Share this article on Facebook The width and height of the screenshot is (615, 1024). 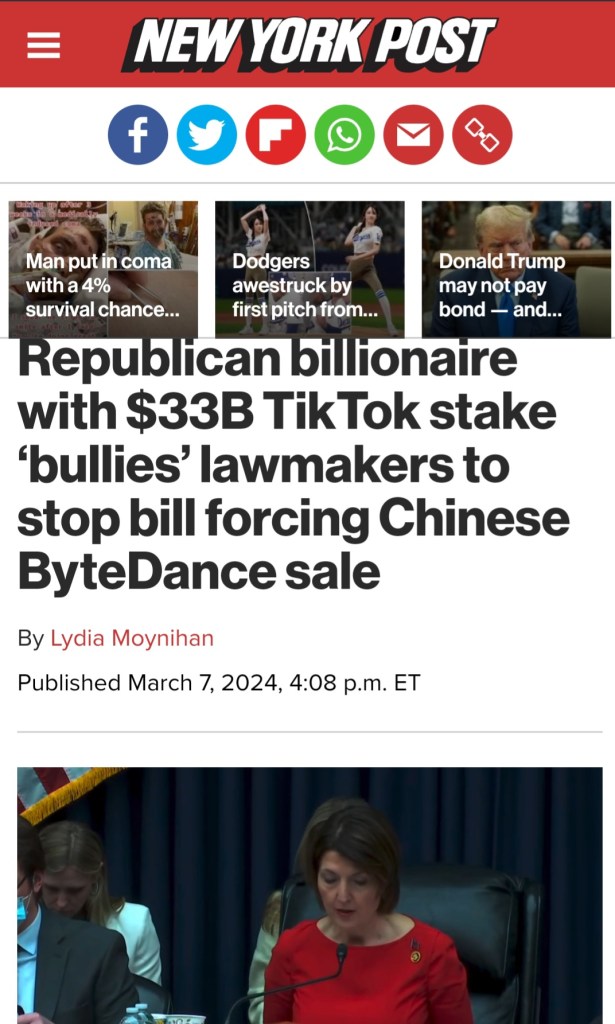point(138,135)
